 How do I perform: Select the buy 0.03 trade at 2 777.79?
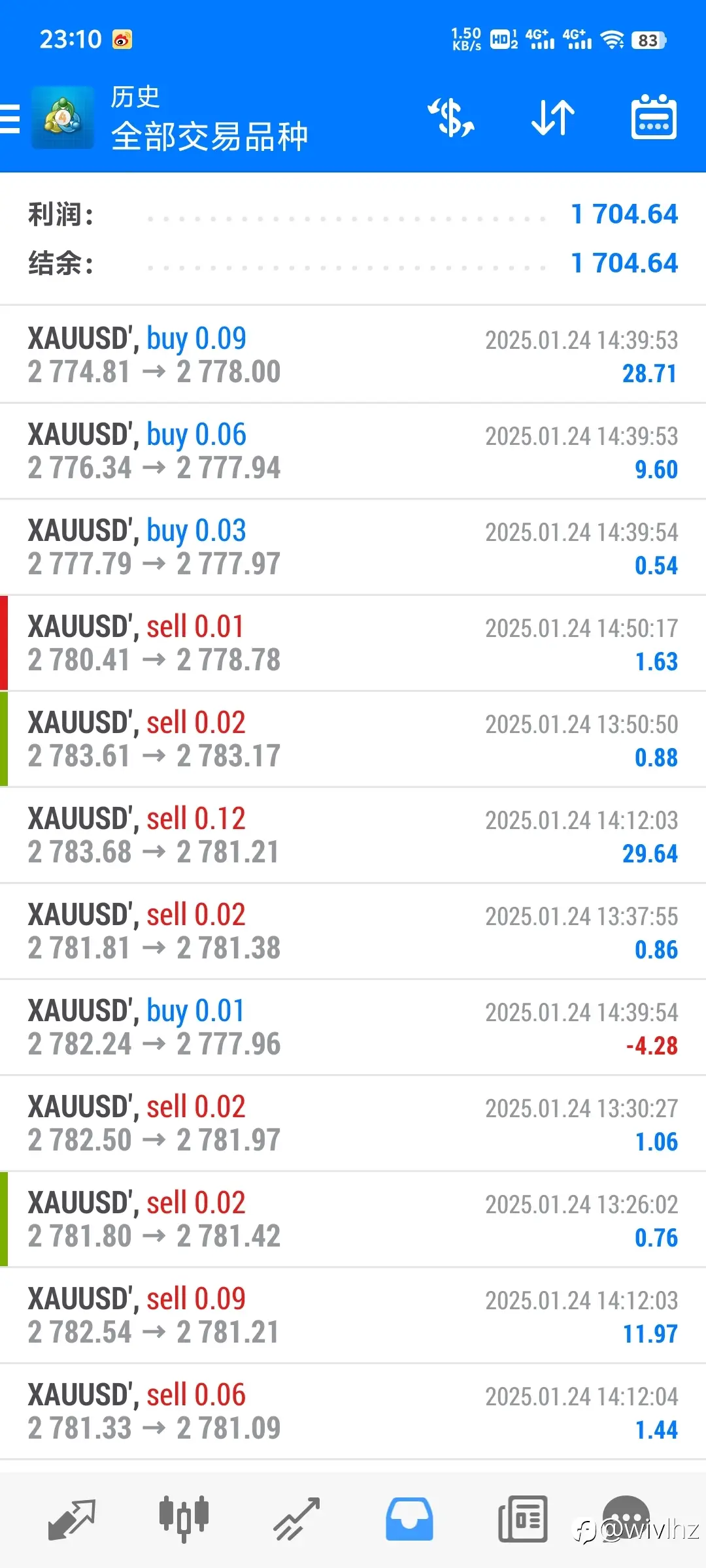353,547
